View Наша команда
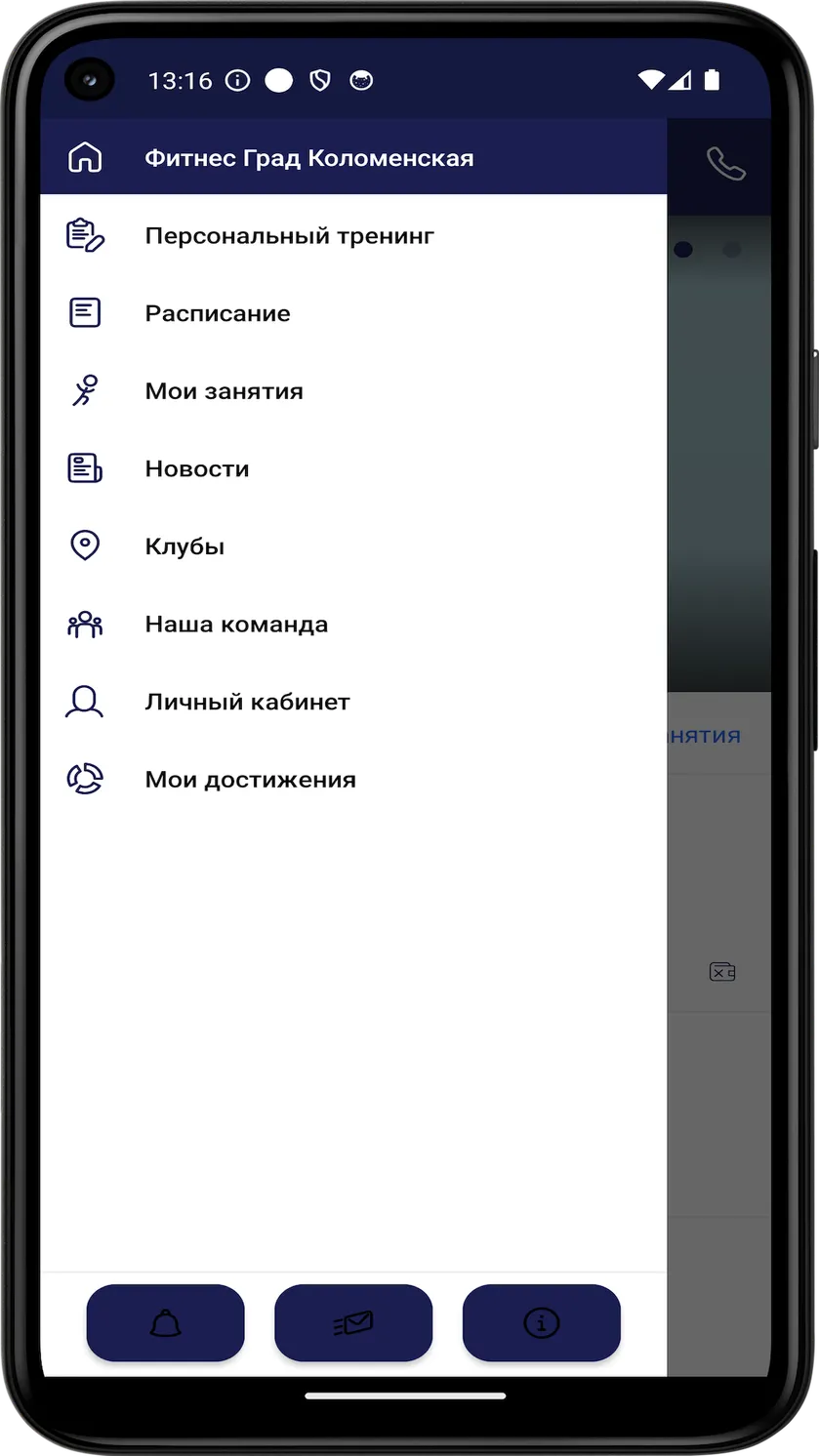 pos(353,625)
